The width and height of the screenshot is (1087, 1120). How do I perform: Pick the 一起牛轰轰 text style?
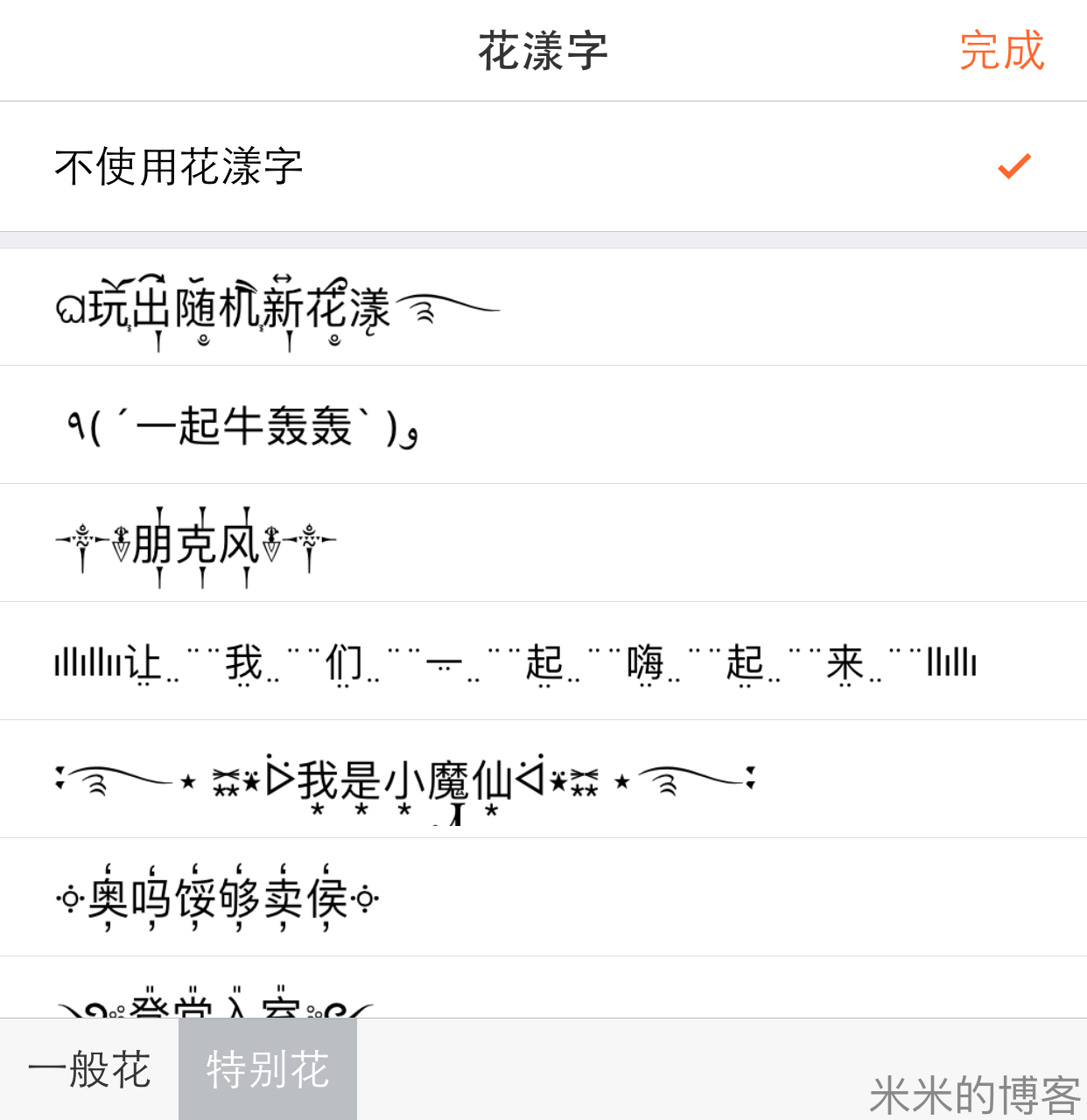(243, 426)
